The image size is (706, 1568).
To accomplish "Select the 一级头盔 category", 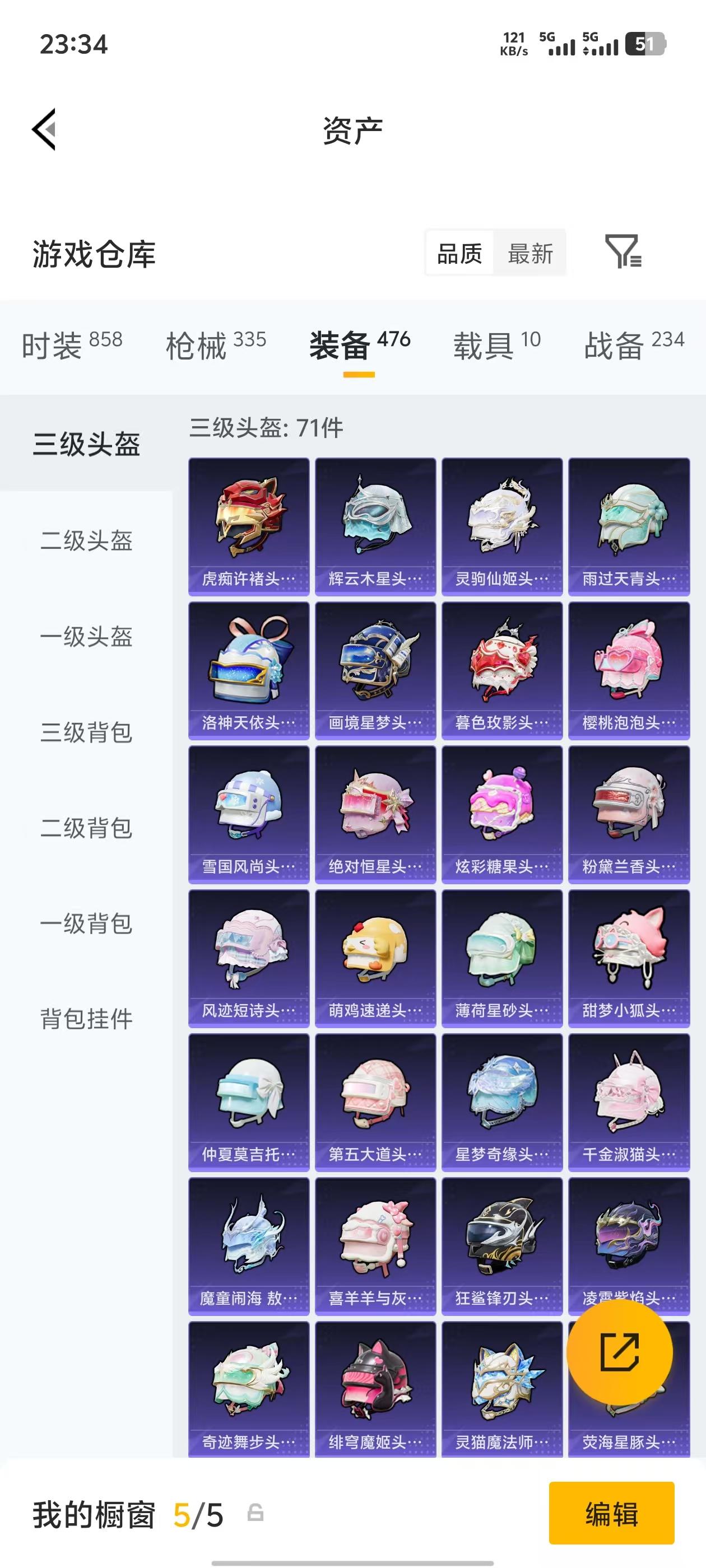I will click(x=86, y=637).
